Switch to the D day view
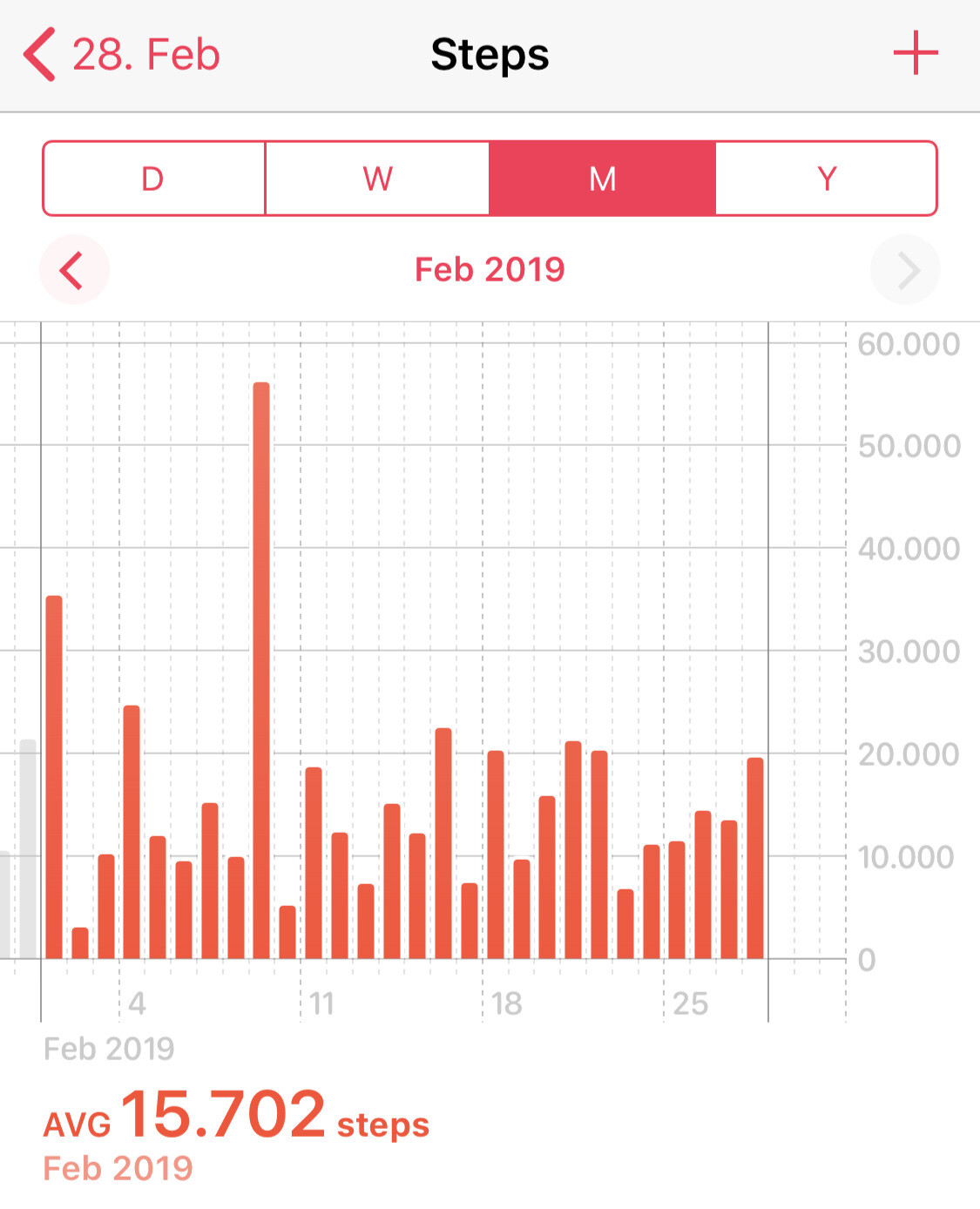Screen dimensions: 980x1209 153,179
